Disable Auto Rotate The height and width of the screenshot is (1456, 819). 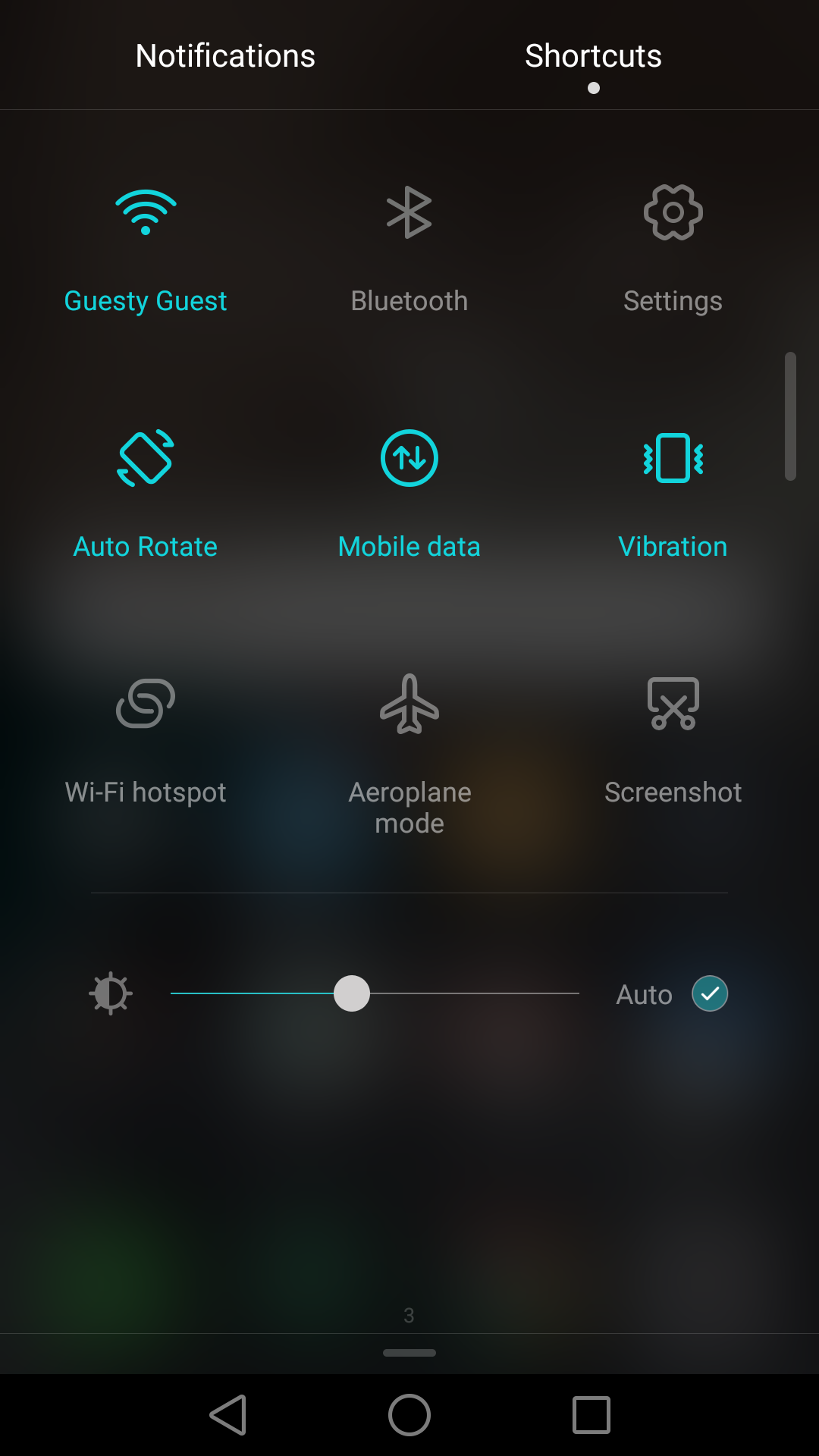[x=146, y=494]
